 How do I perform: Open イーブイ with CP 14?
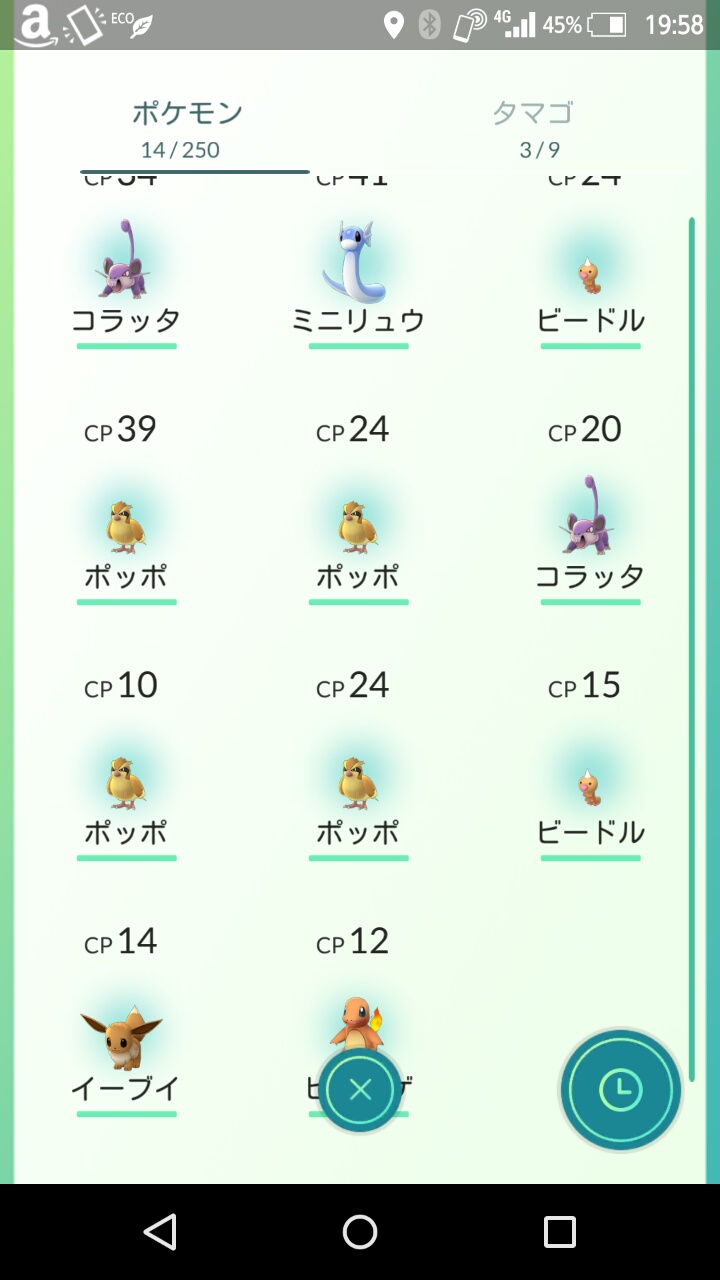click(126, 1022)
